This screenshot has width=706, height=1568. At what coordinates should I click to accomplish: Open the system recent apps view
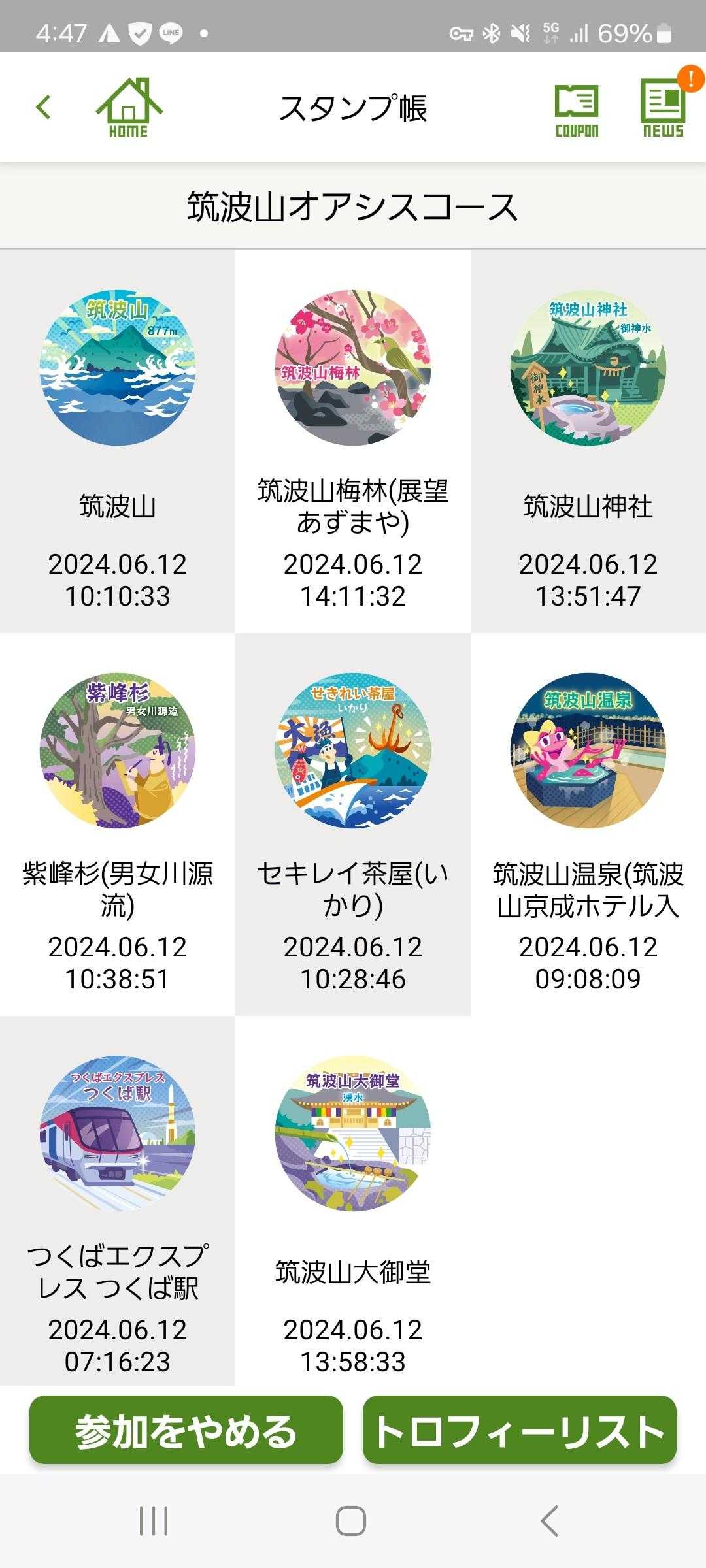coord(154,1521)
